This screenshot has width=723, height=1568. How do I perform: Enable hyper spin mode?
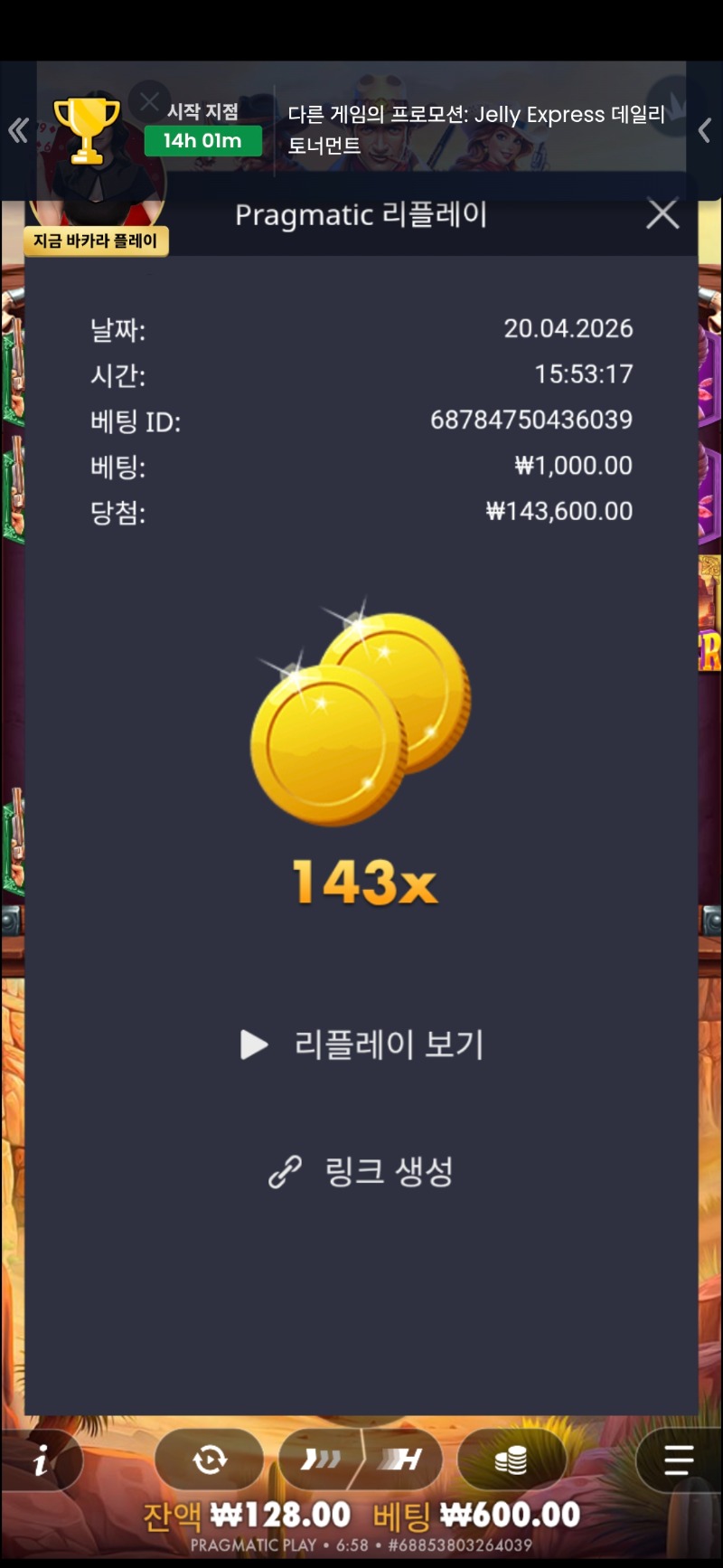[x=402, y=1459]
